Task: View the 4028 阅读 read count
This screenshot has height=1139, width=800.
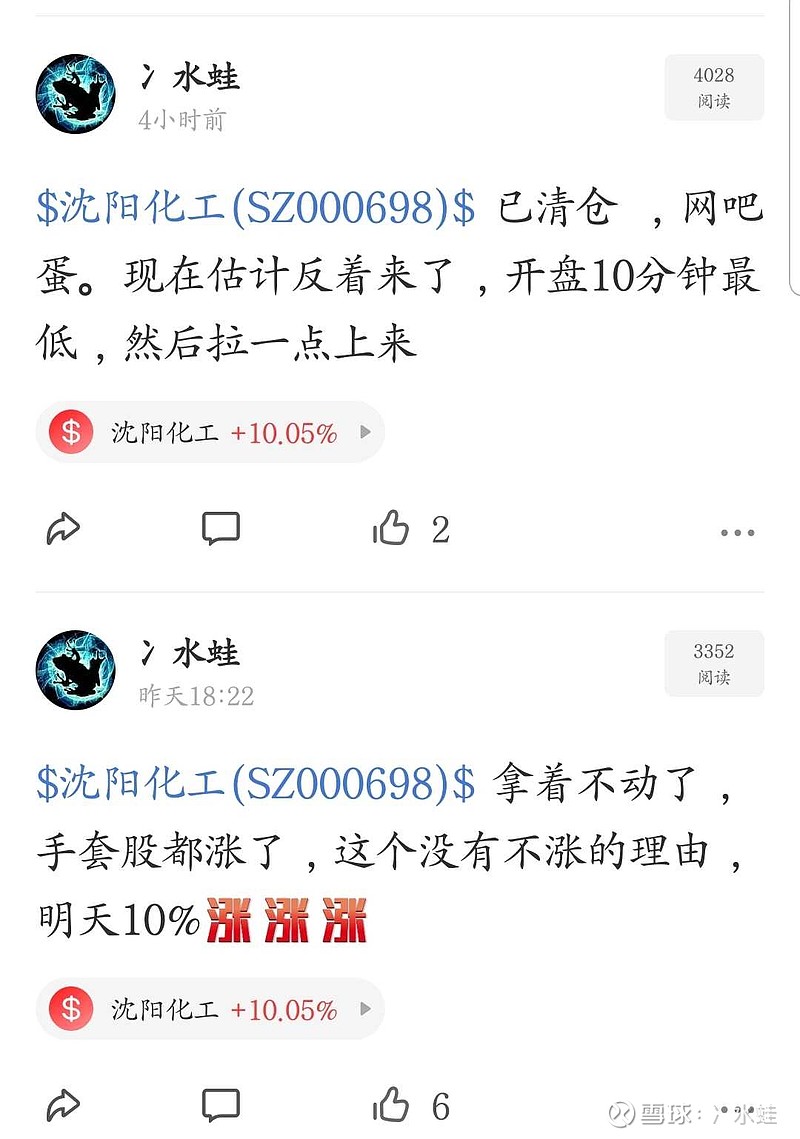Action: coord(712,87)
